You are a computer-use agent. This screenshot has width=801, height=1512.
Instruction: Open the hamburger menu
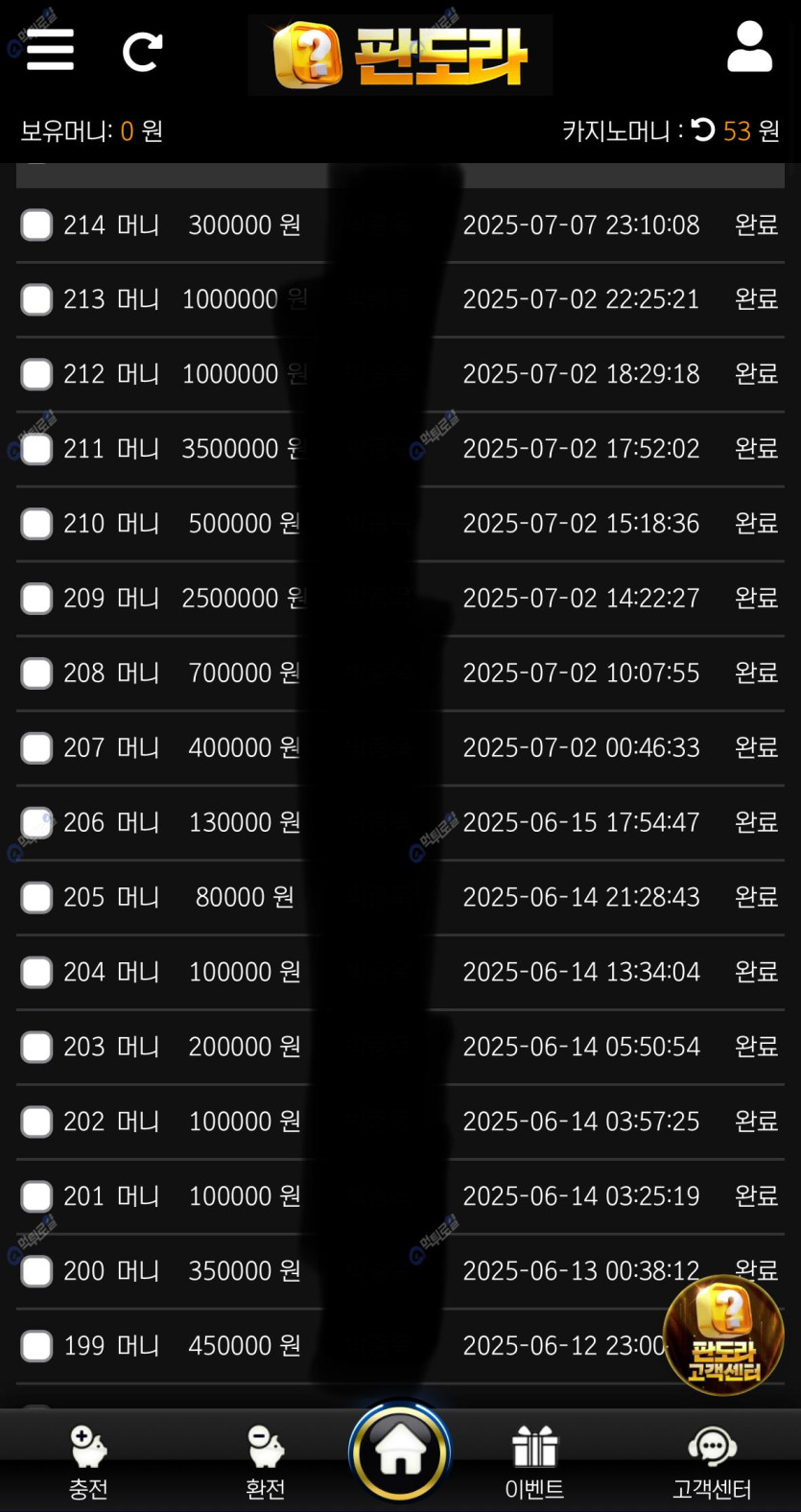(50, 50)
